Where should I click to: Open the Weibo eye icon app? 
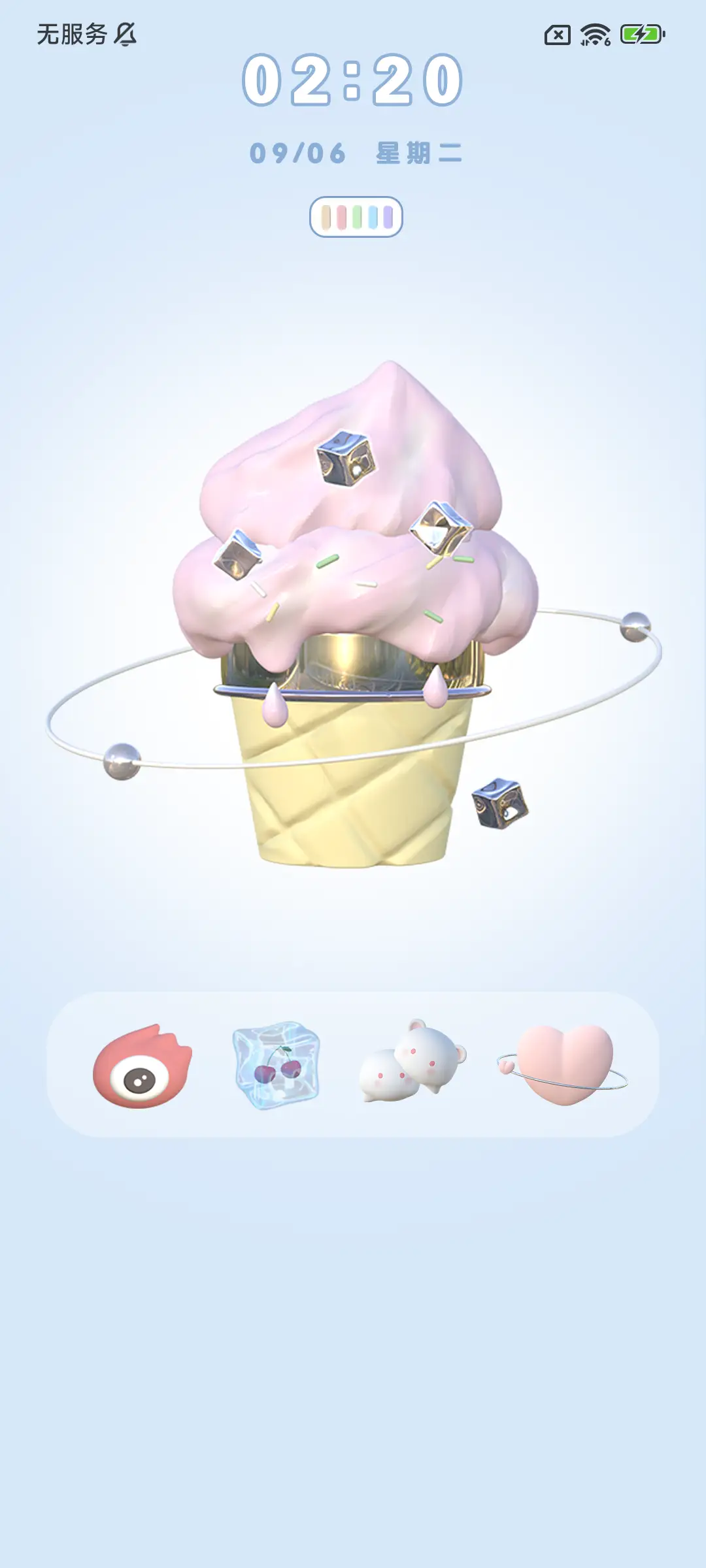click(x=143, y=1066)
